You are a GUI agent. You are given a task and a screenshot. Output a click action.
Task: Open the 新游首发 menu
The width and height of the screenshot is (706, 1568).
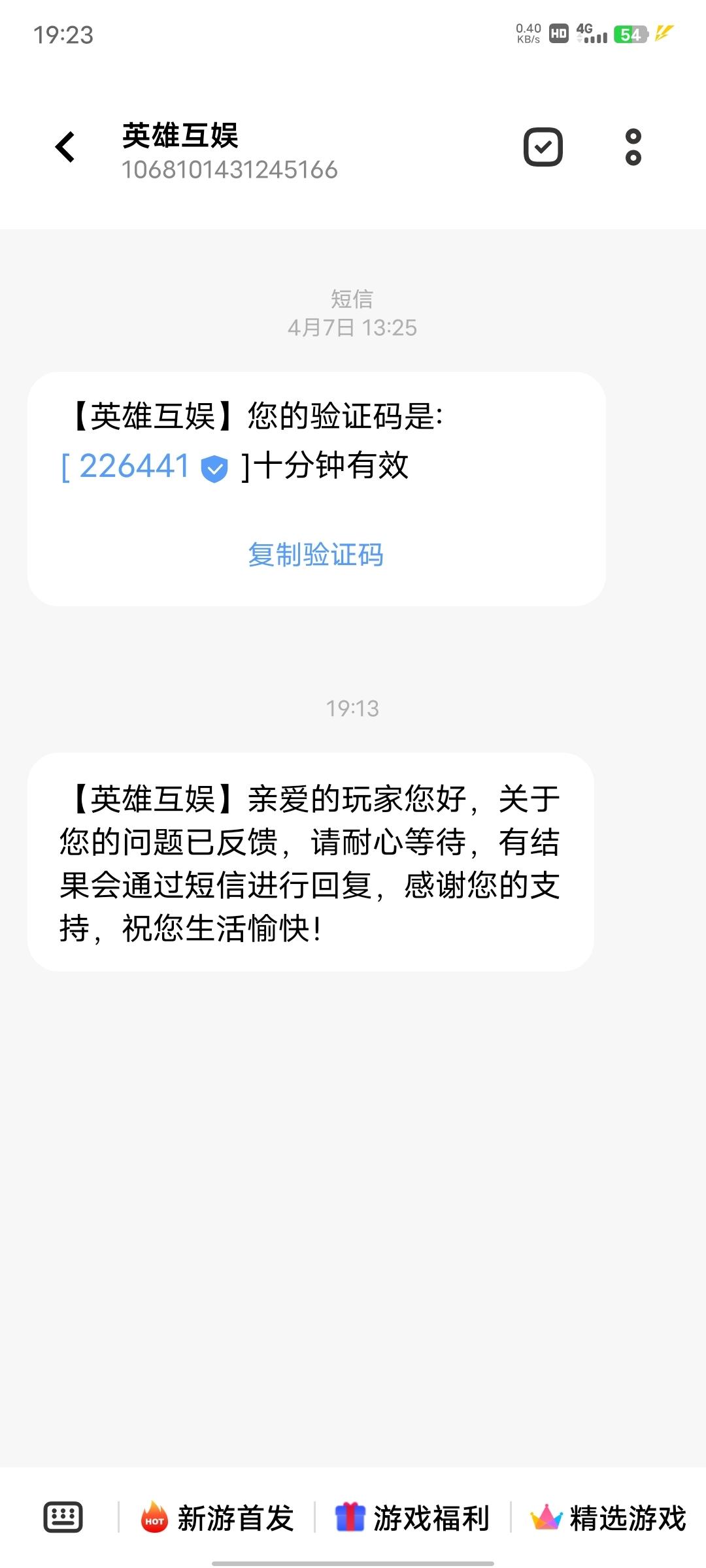pyautogui.click(x=217, y=1518)
